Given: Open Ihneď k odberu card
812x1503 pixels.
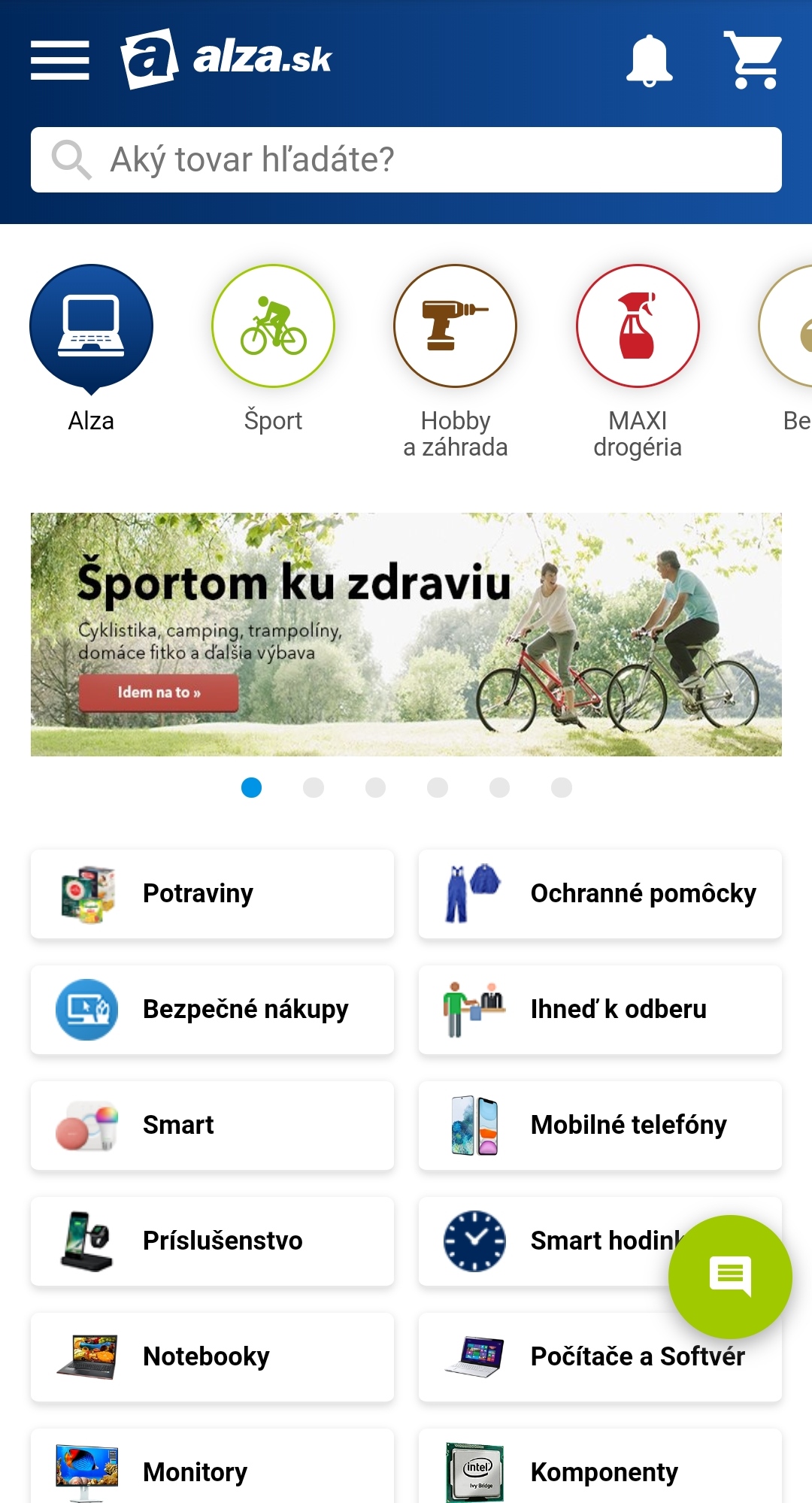Looking at the screenshot, I should (x=599, y=1010).
